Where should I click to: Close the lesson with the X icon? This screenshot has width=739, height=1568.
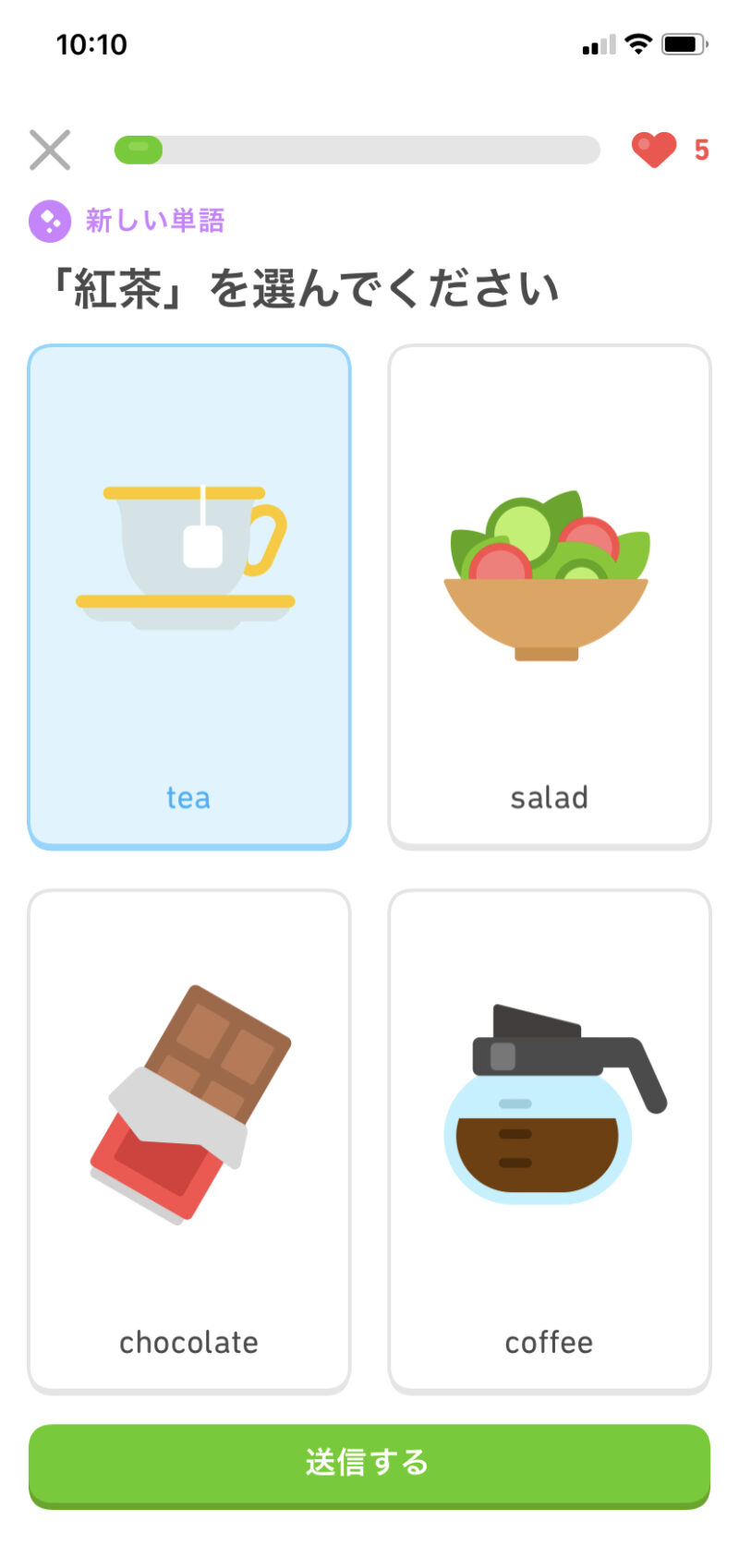(50, 150)
